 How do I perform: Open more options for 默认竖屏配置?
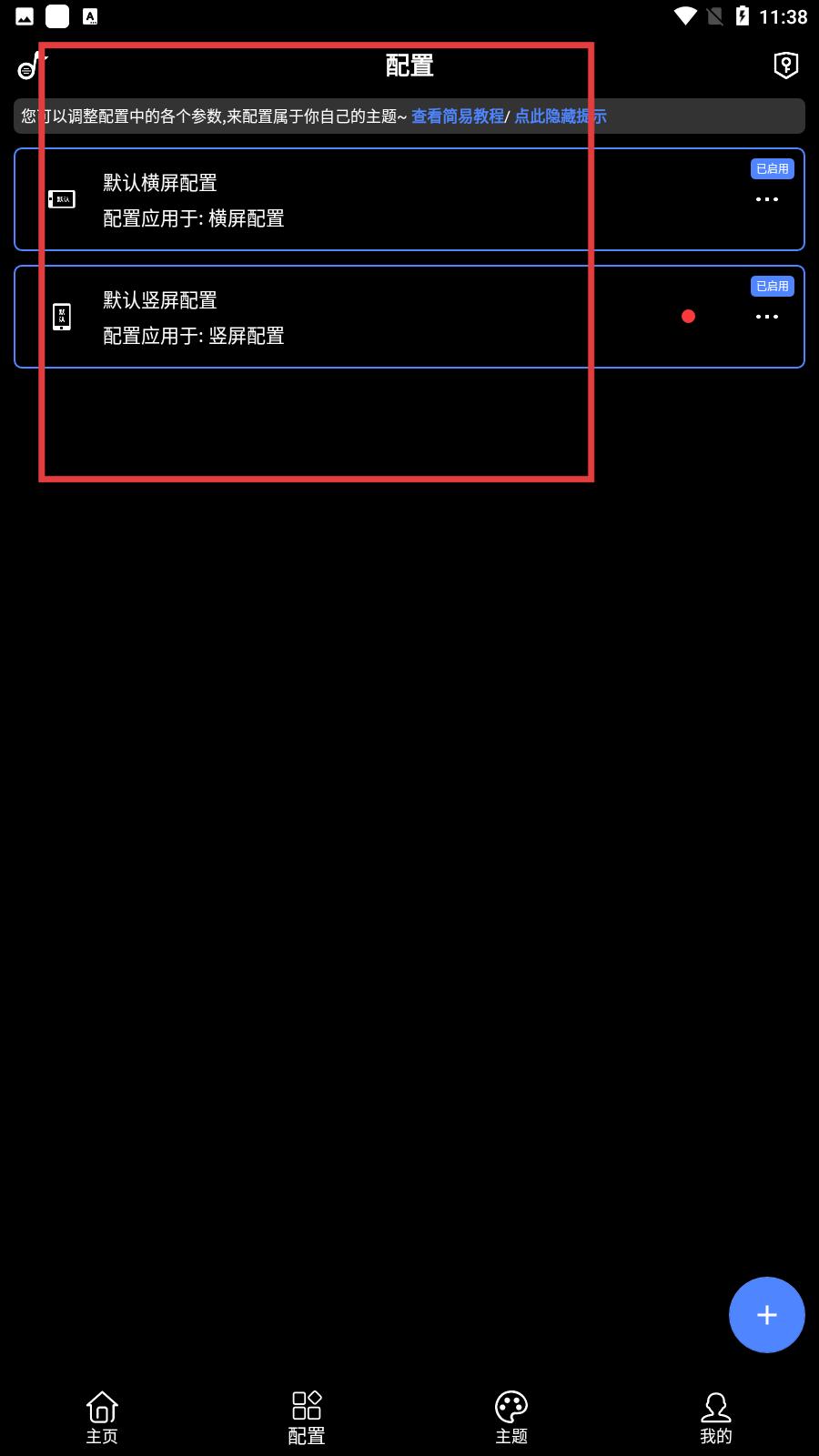[767, 317]
